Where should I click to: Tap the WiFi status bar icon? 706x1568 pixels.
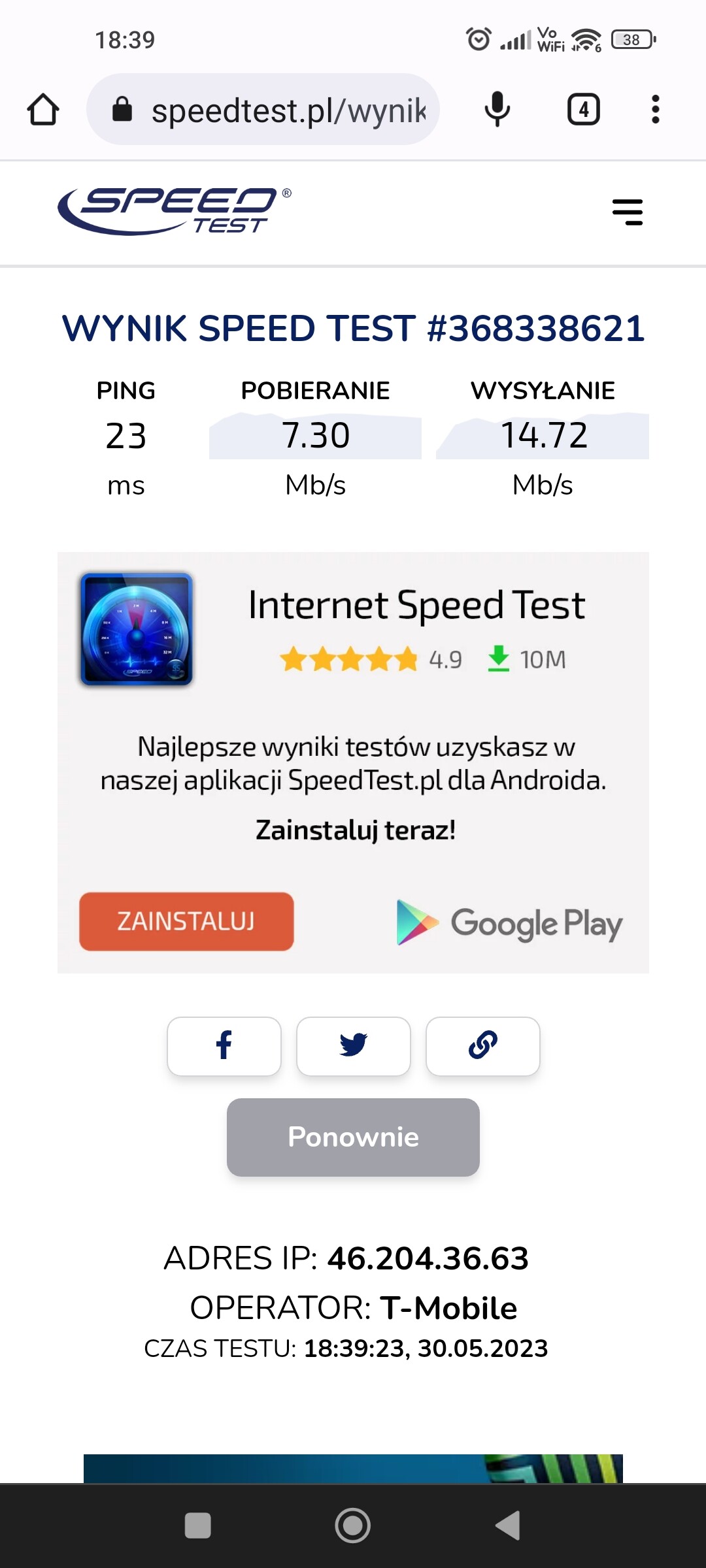(586, 39)
